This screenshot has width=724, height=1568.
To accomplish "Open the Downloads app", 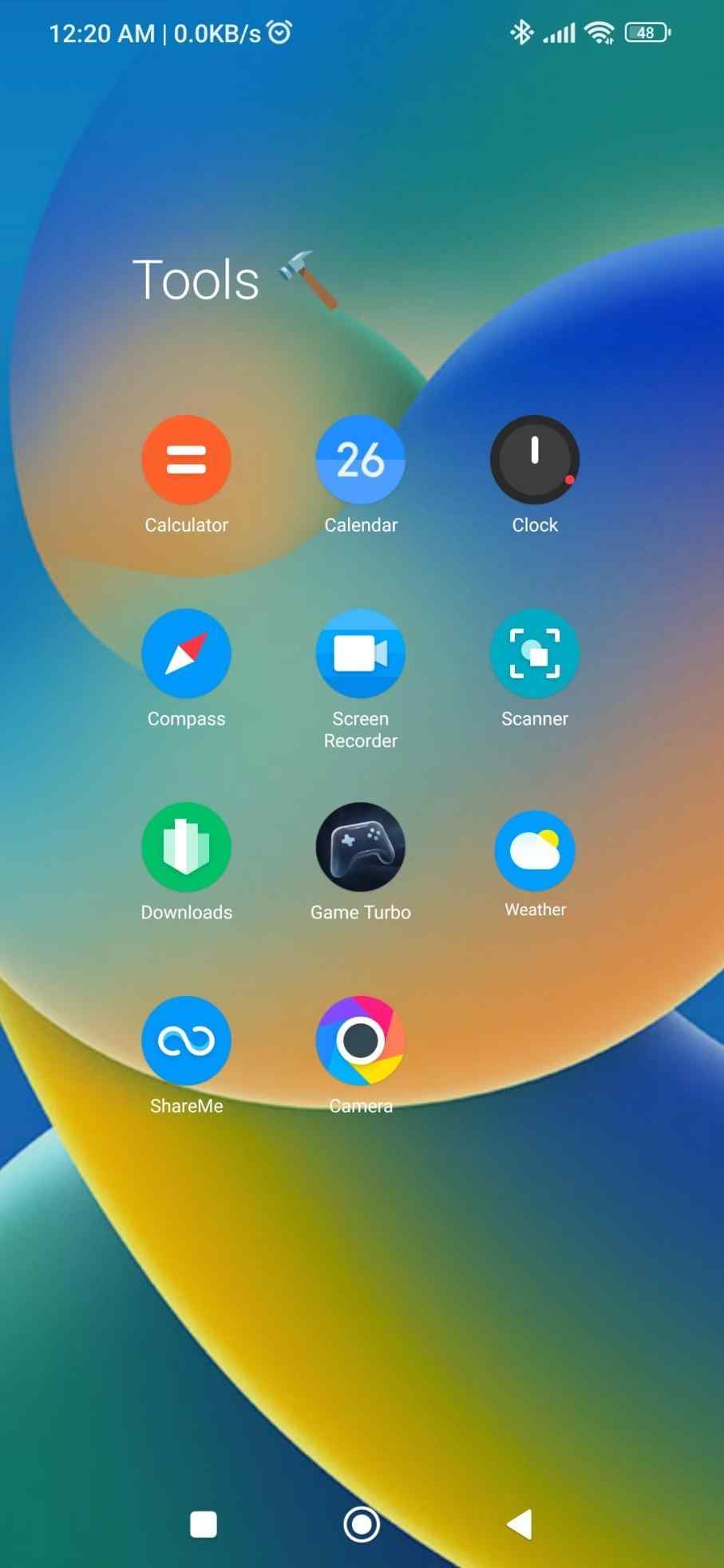I will pos(186,847).
